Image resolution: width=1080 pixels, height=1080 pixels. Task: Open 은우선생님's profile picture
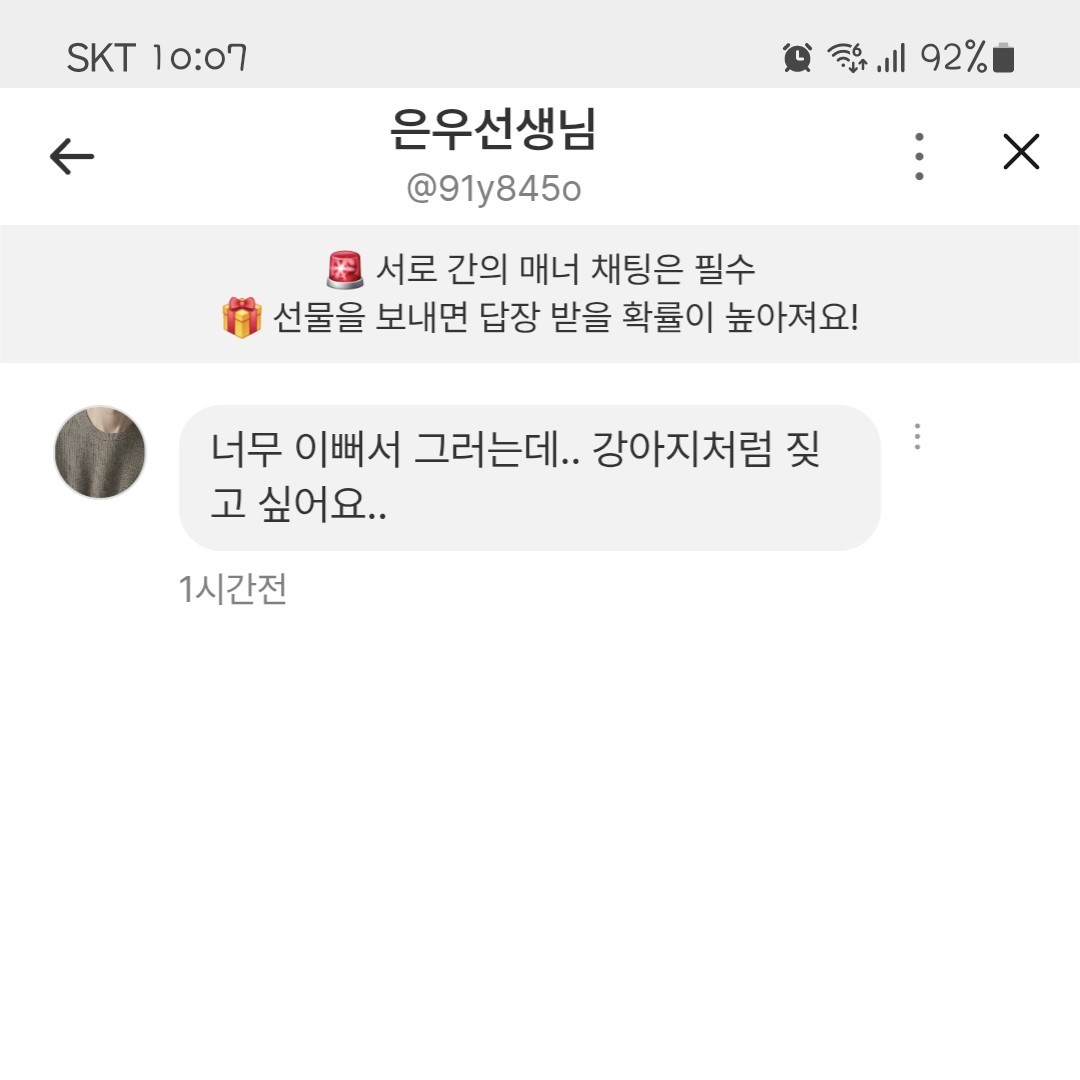coord(100,452)
